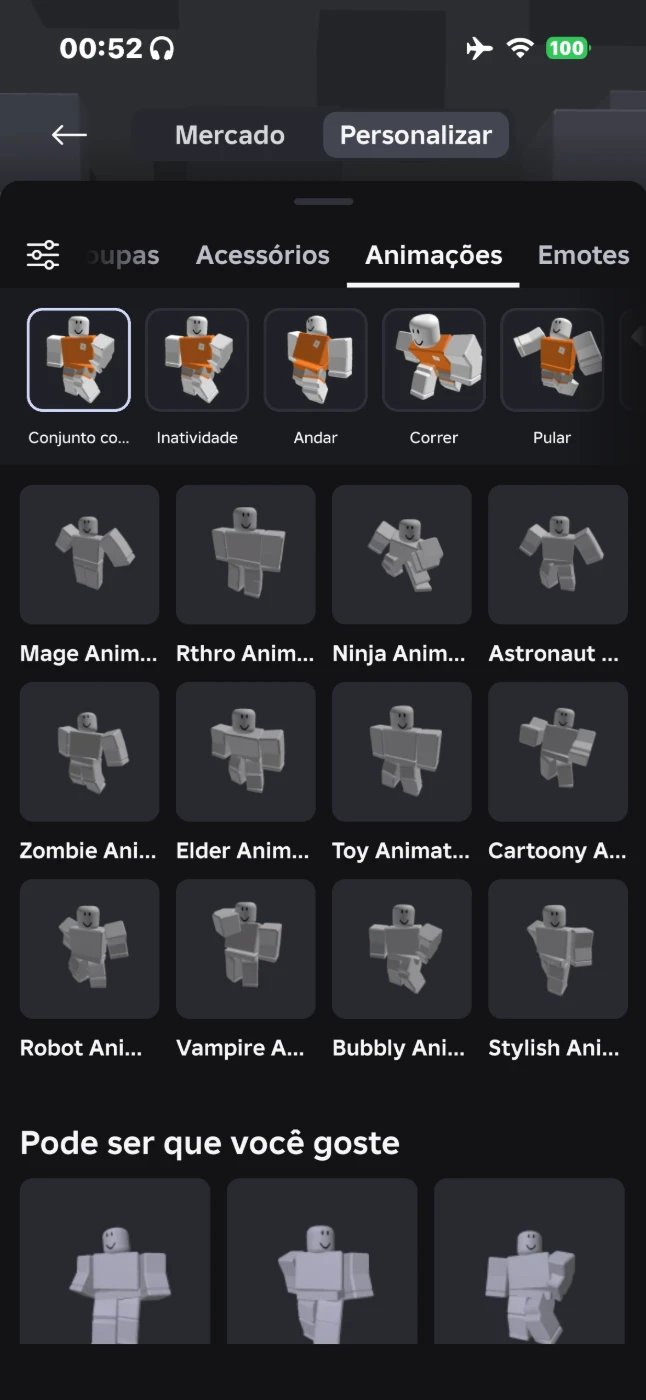Select the Toy Animation pack

click(x=402, y=752)
